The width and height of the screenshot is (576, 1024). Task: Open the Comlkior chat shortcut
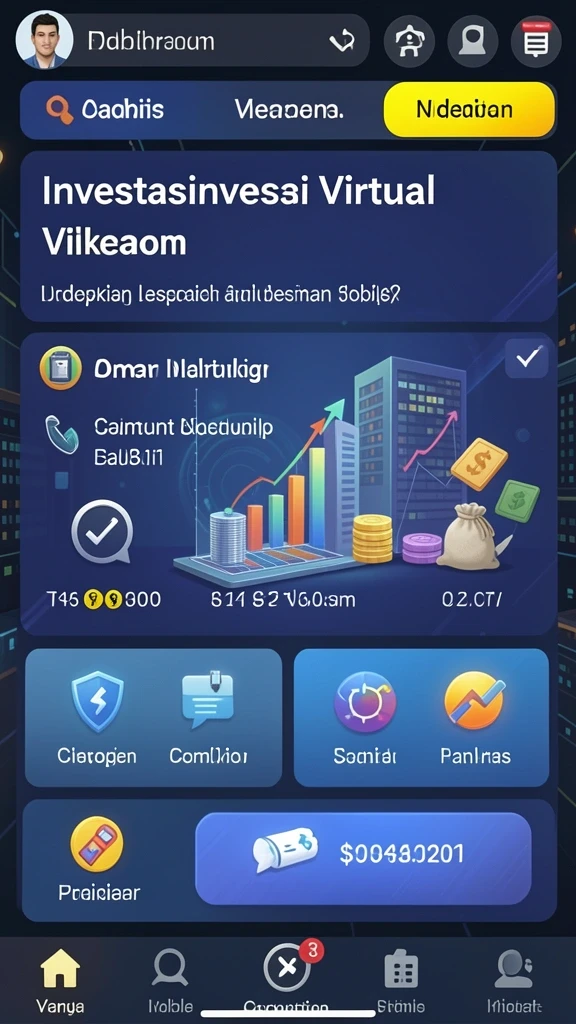coord(208,718)
